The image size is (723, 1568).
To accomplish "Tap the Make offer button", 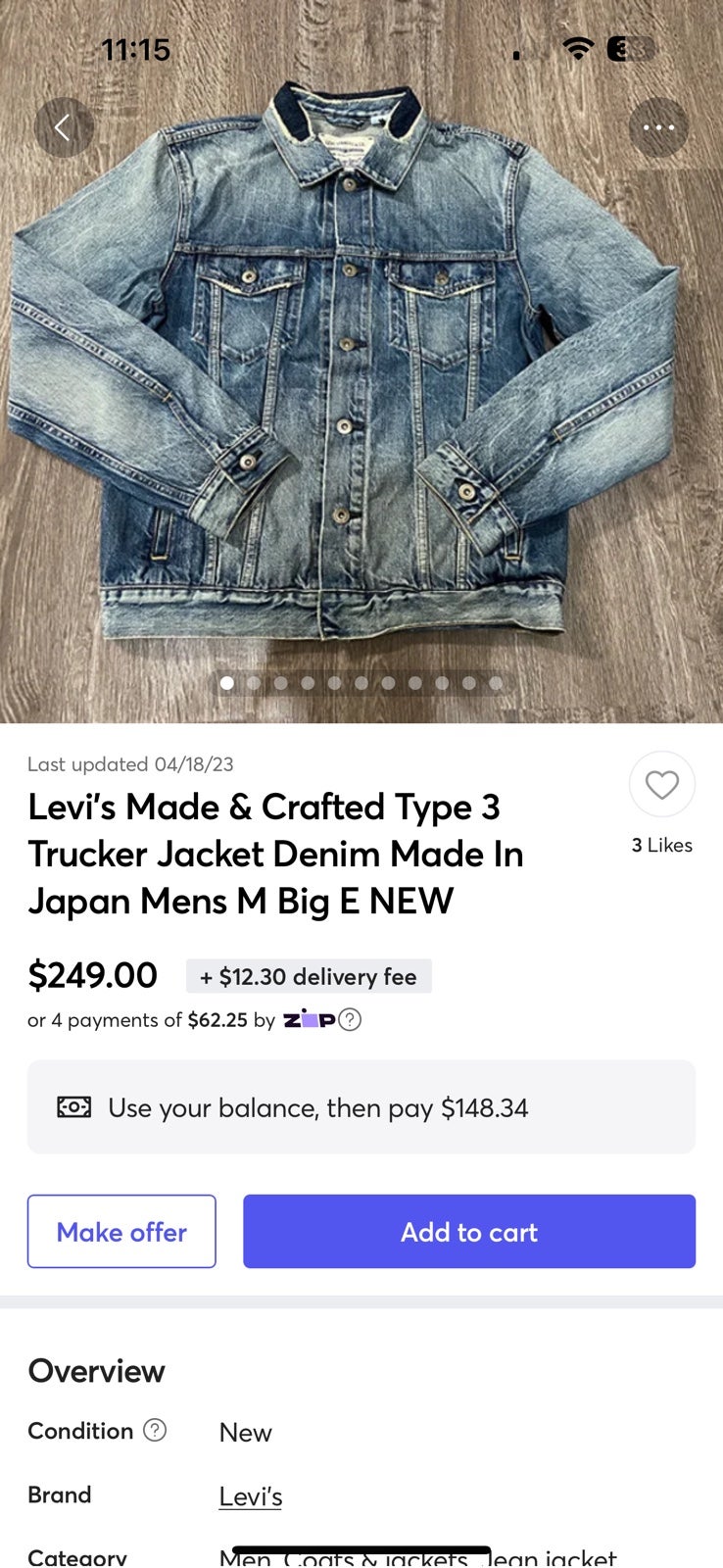I will tap(121, 1231).
